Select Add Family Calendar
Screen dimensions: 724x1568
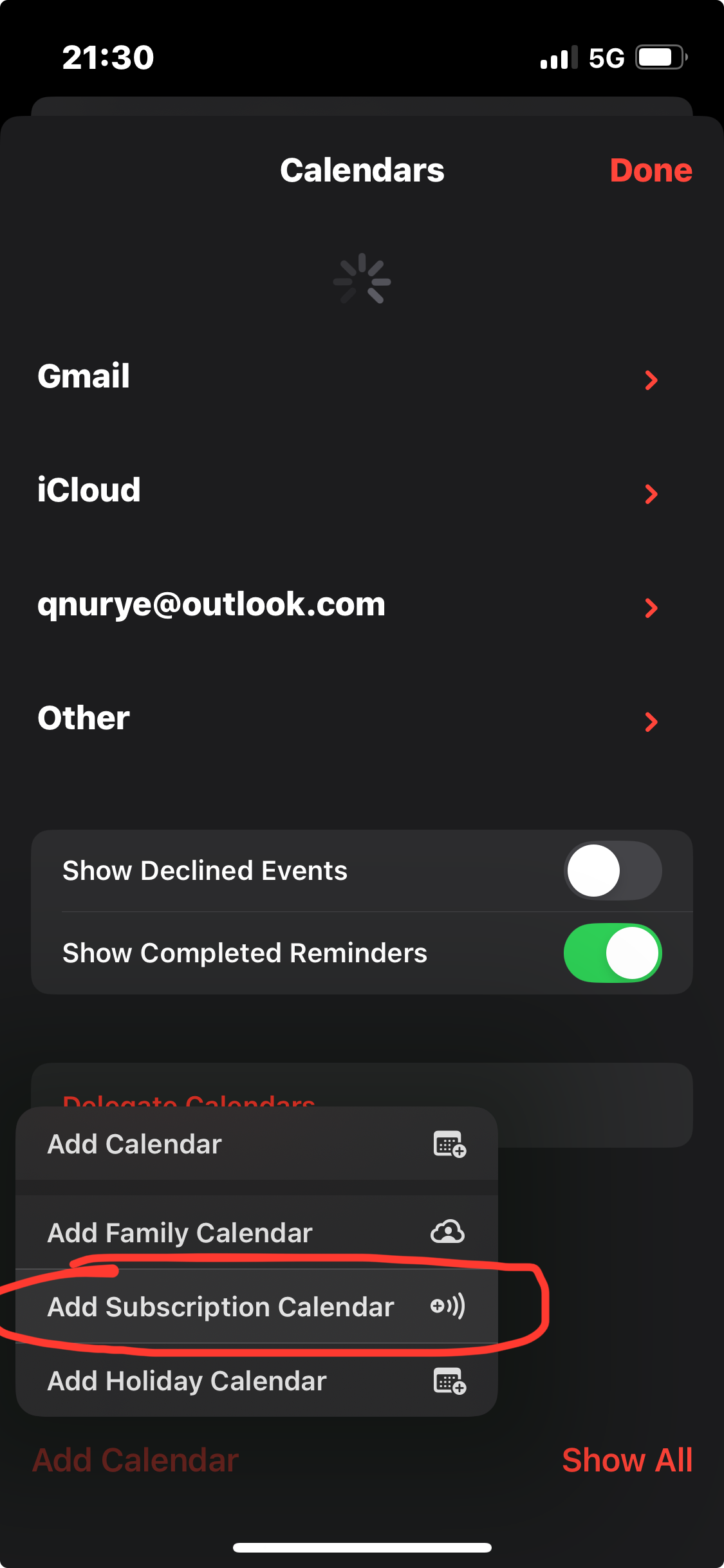tap(256, 1233)
